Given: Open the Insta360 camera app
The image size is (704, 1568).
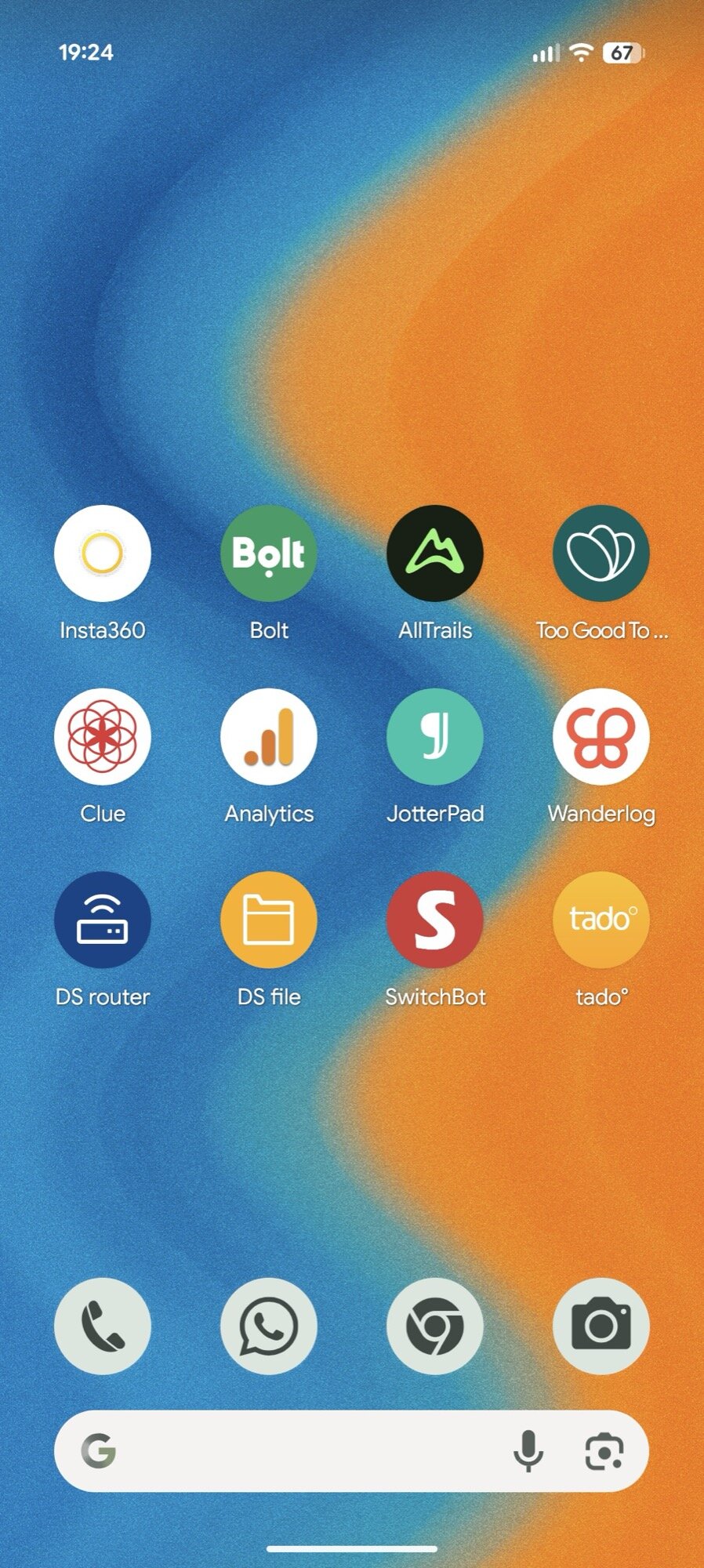Looking at the screenshot, I should click(103, 554).
